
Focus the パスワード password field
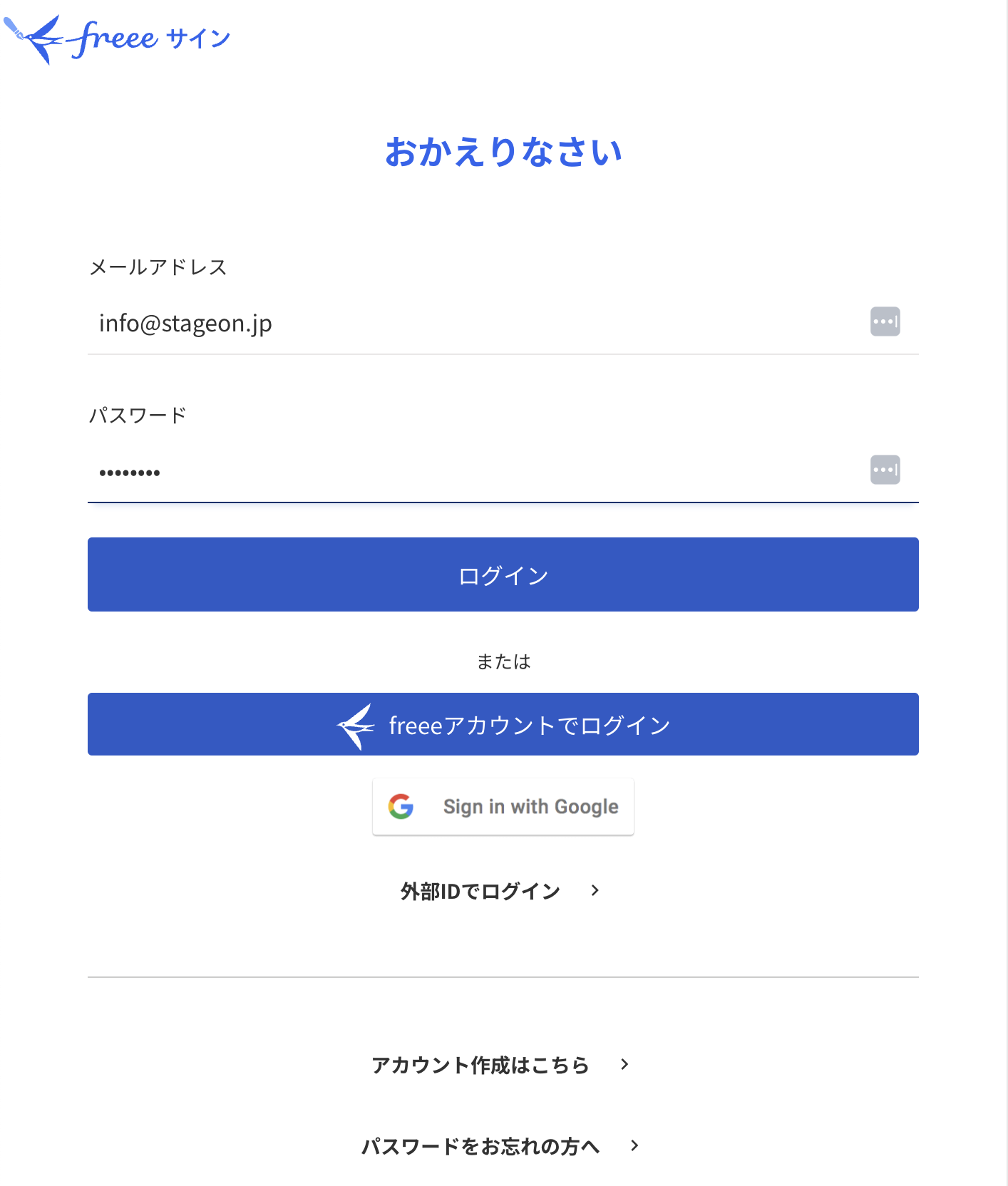click(470, 471)
